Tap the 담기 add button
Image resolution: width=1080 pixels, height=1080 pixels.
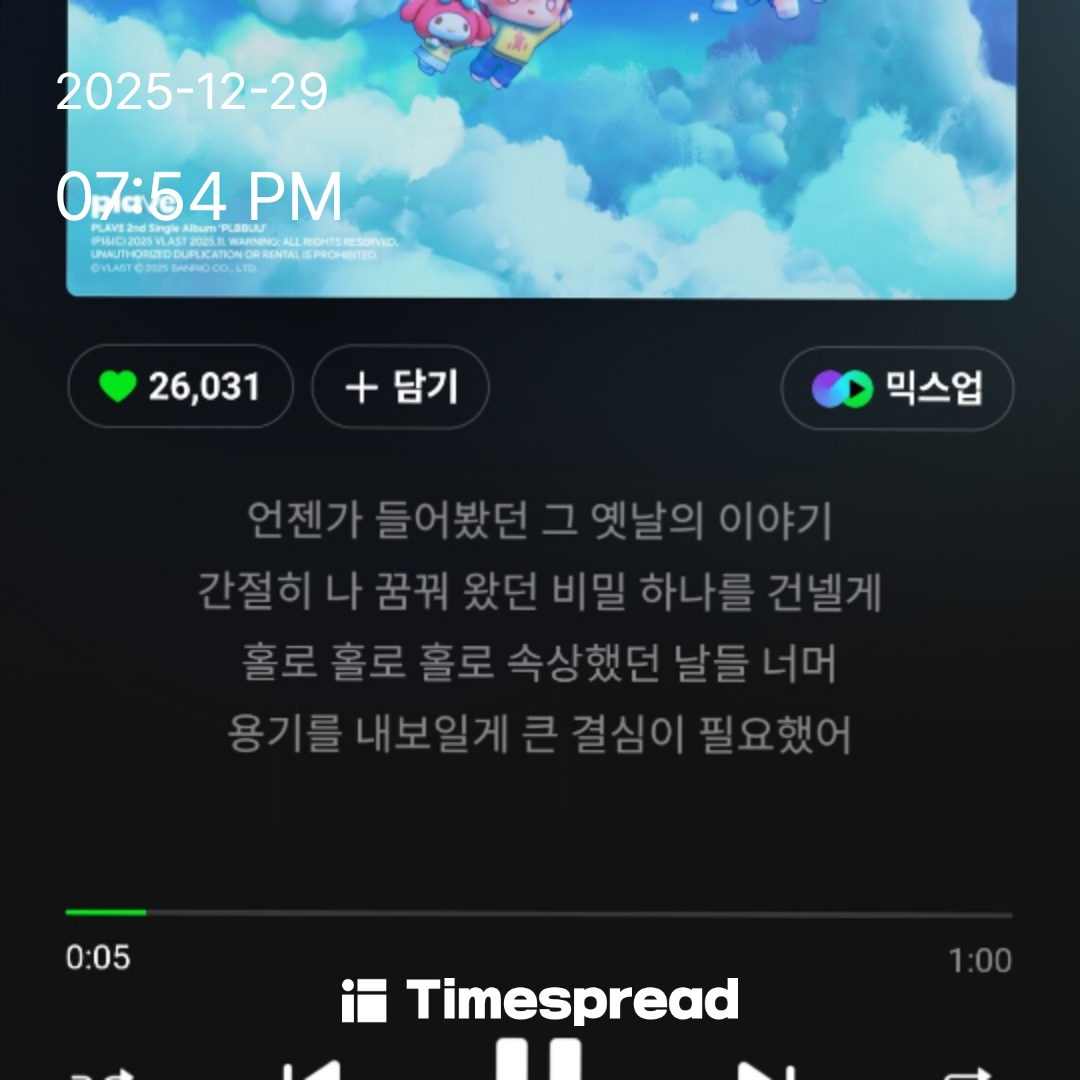coord(401,387)
